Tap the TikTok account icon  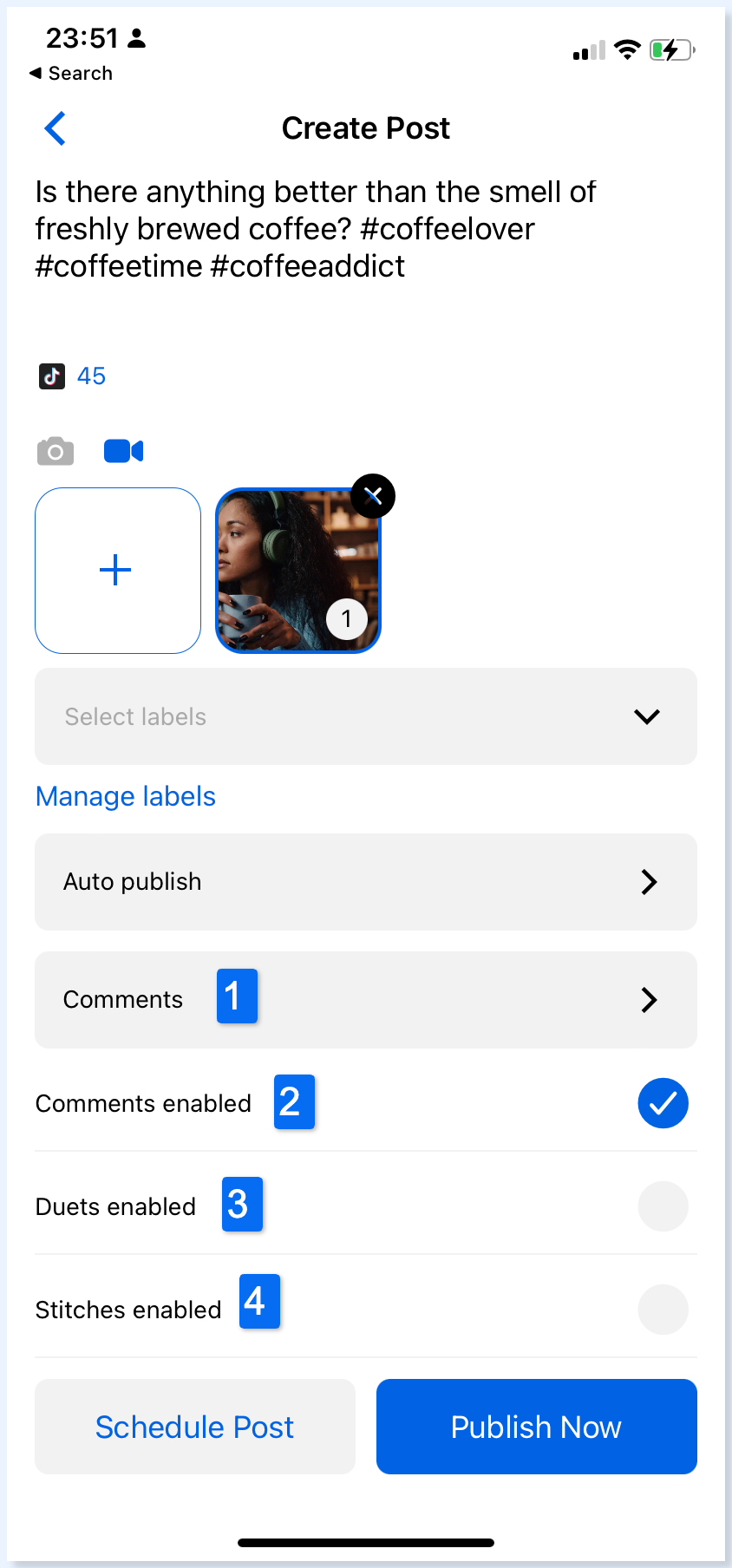point(52,376)
